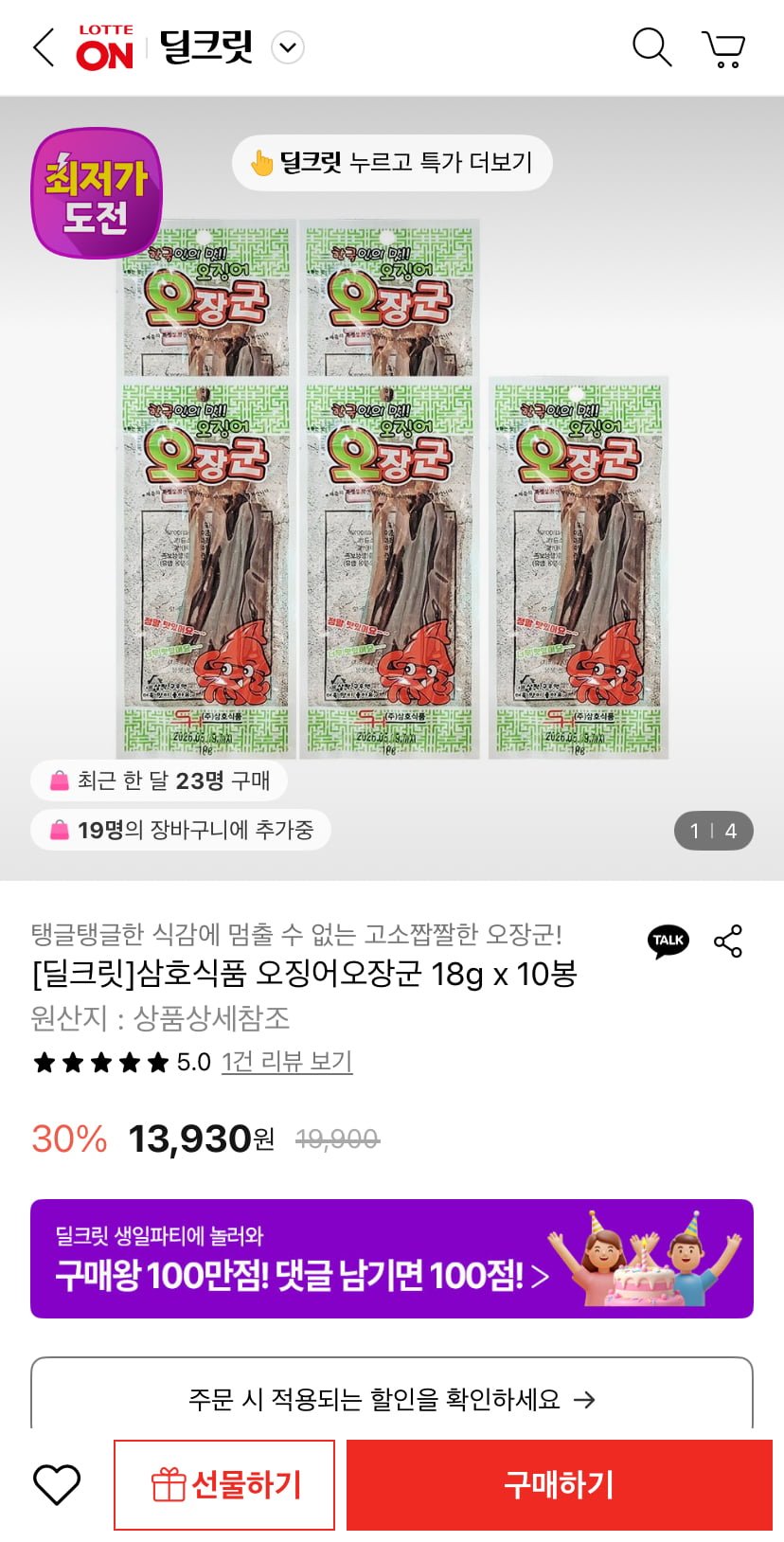View the 1건 리뷰 보기 link
Image resolution: width=784 pixels, height=1542 pixels.
287,1062
